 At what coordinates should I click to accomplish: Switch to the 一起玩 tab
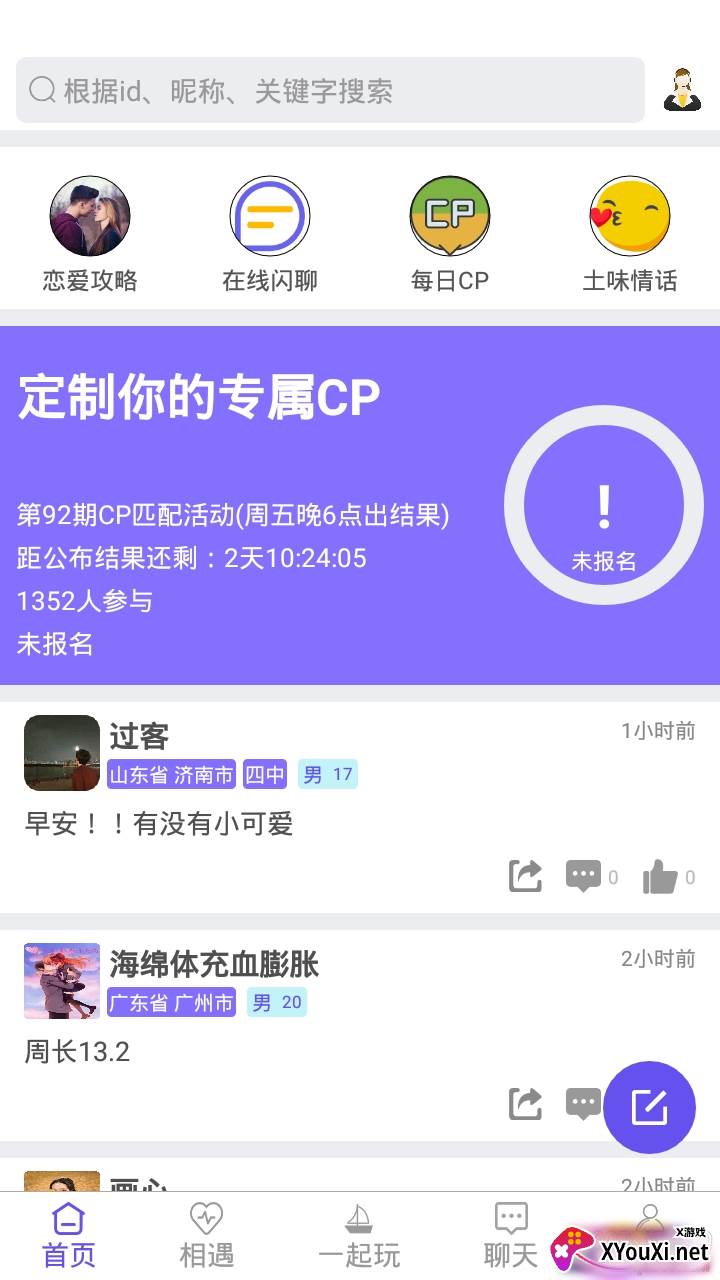359,1236
